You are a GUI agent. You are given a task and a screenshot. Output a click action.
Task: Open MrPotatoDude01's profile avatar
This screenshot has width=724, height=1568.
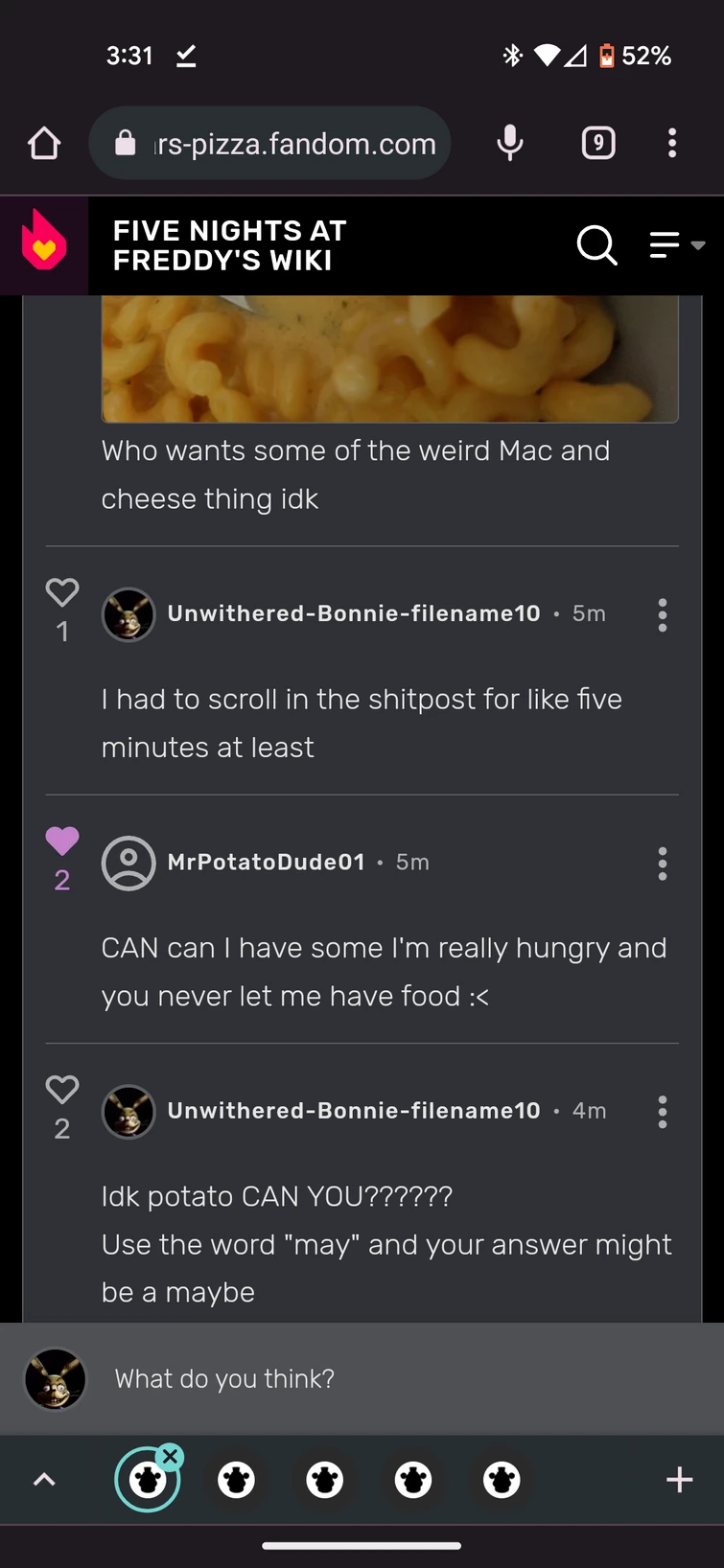coord(128,863)
